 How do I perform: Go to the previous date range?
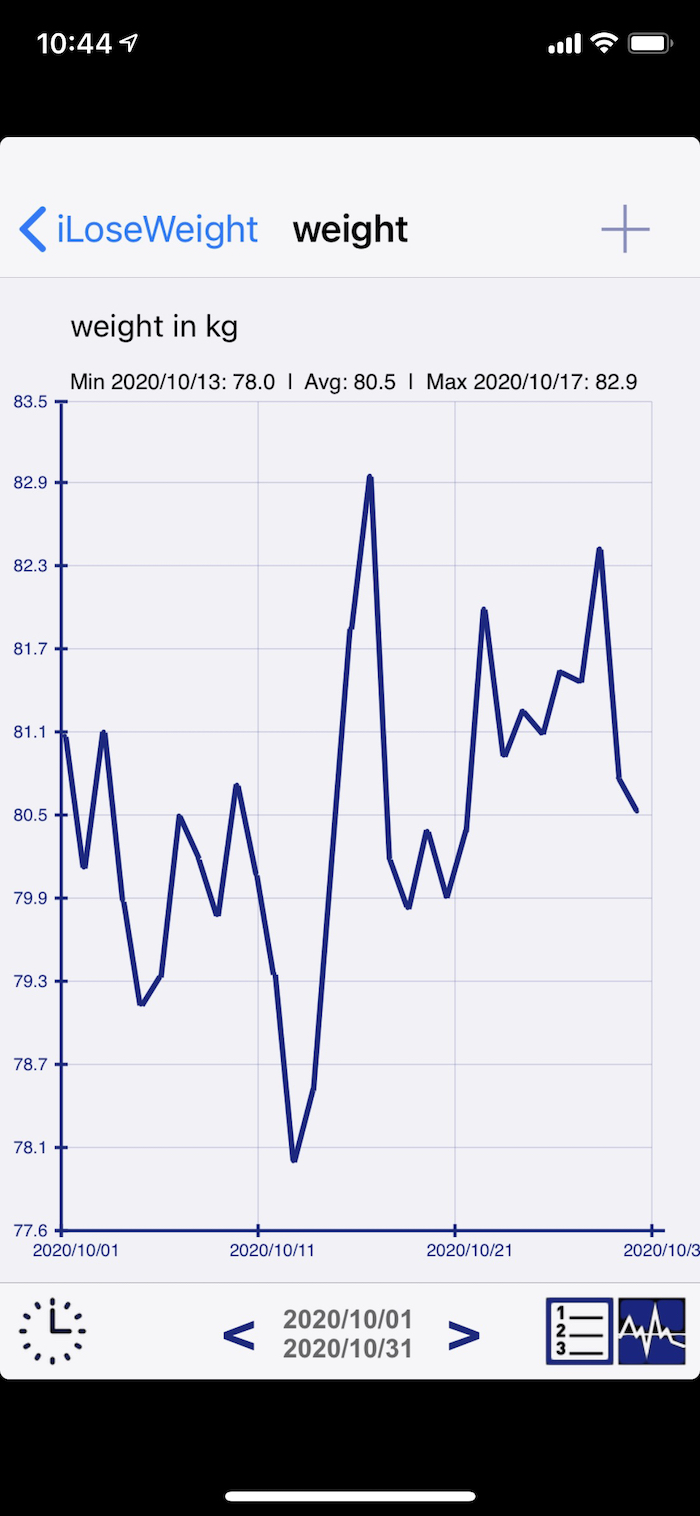click(x=238, y=1334)
